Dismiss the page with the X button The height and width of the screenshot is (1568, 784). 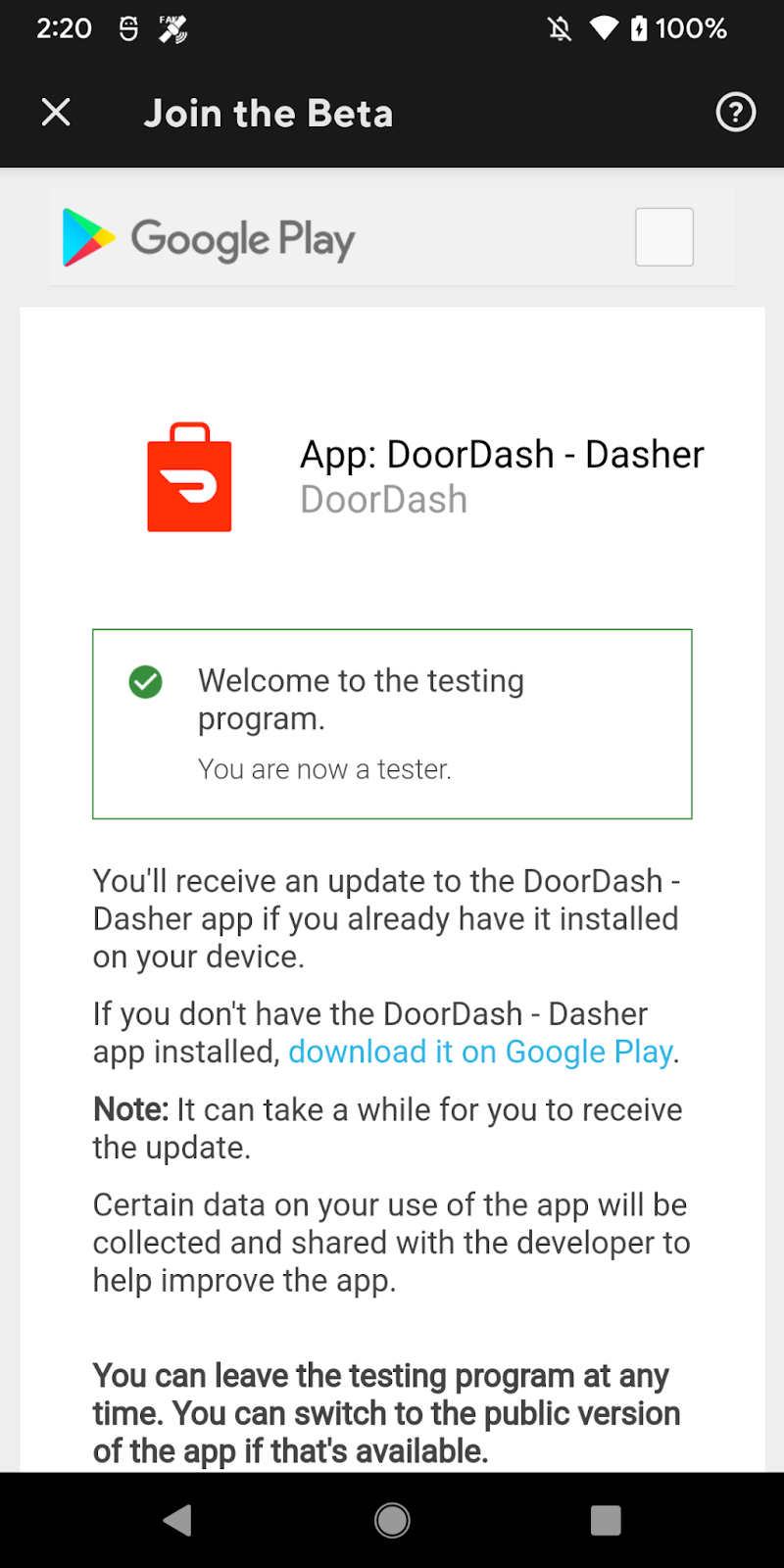pyautogui.click(x=56, y=112)
